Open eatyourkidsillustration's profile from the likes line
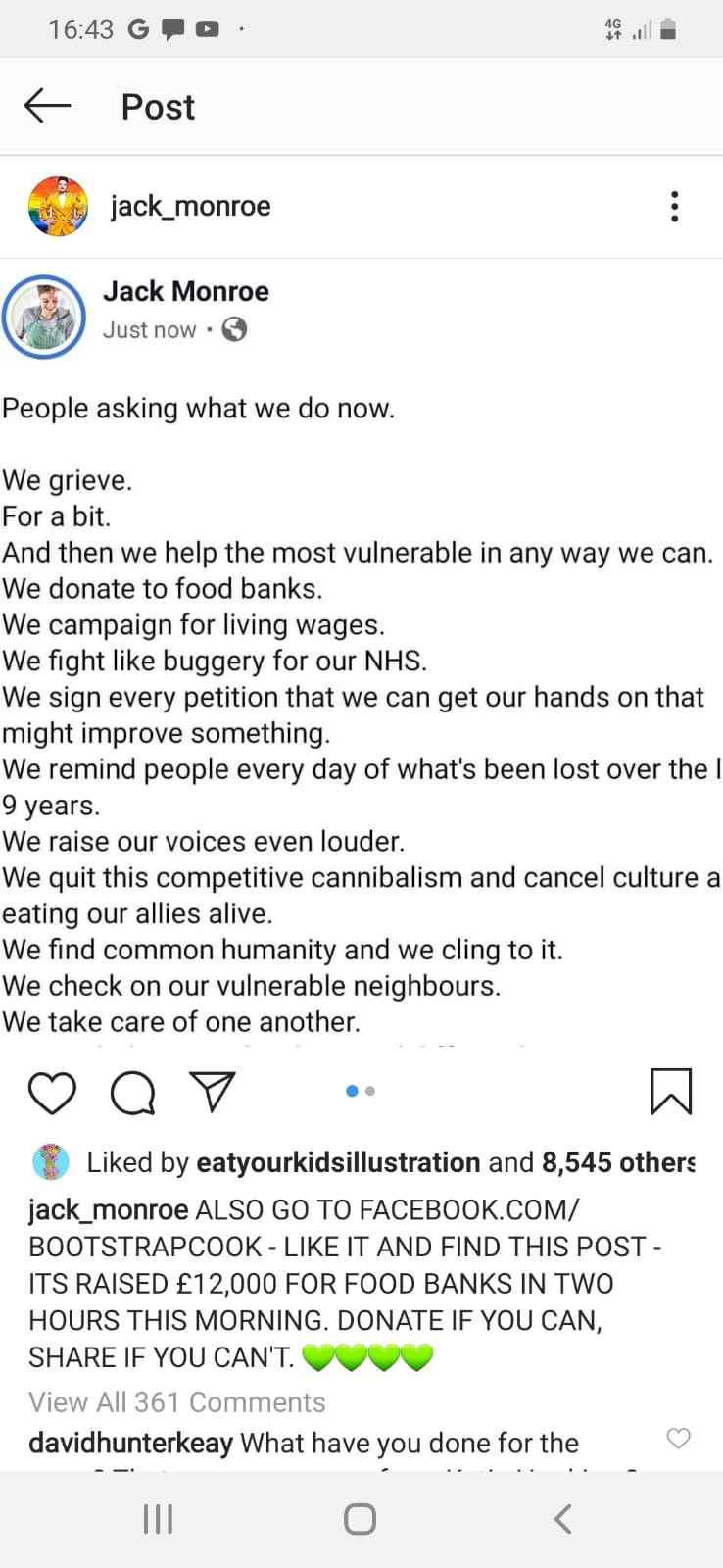723x1568 pixels. coord(338,1162)
